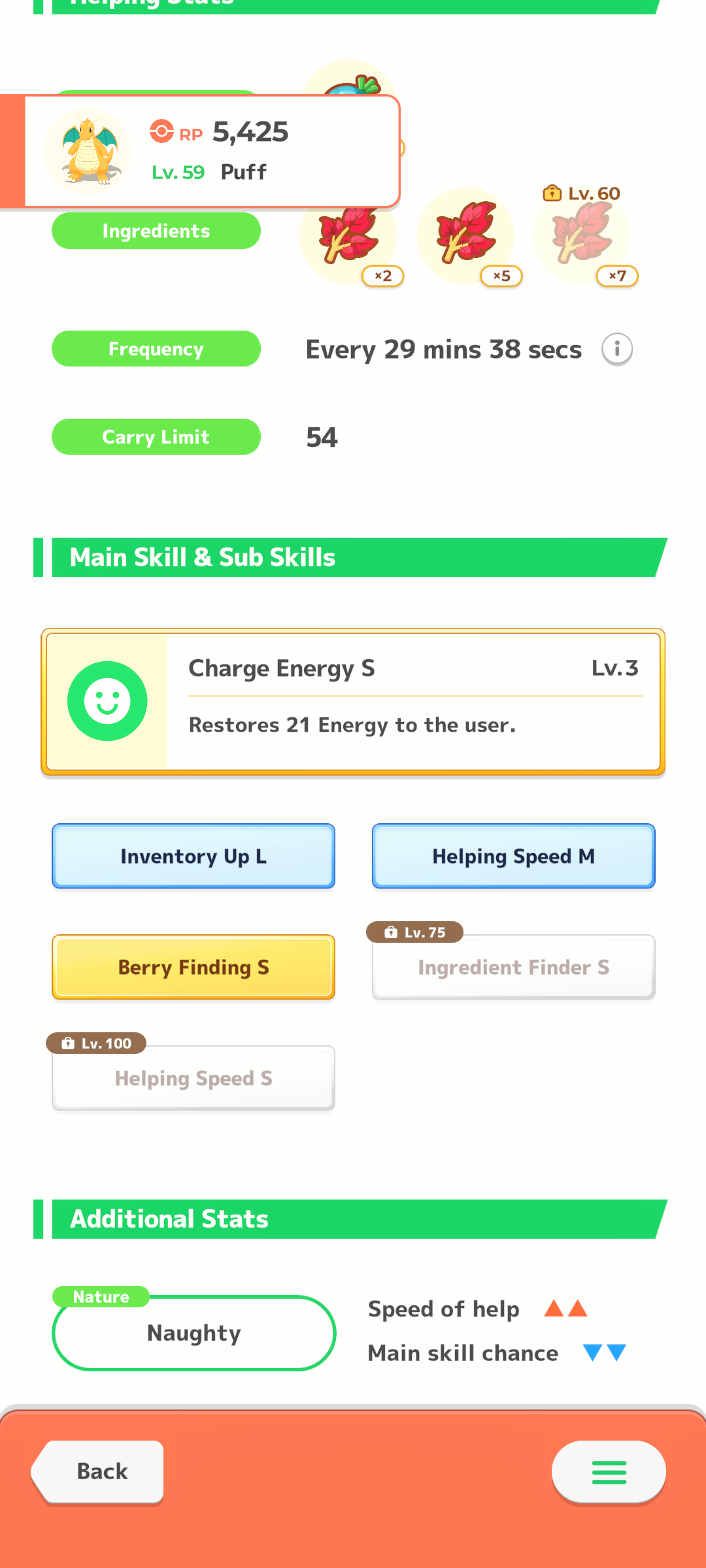View the locked Ingredient Finder S skill
Viewport: 706px width, 1568px height.
coord(513,967)
